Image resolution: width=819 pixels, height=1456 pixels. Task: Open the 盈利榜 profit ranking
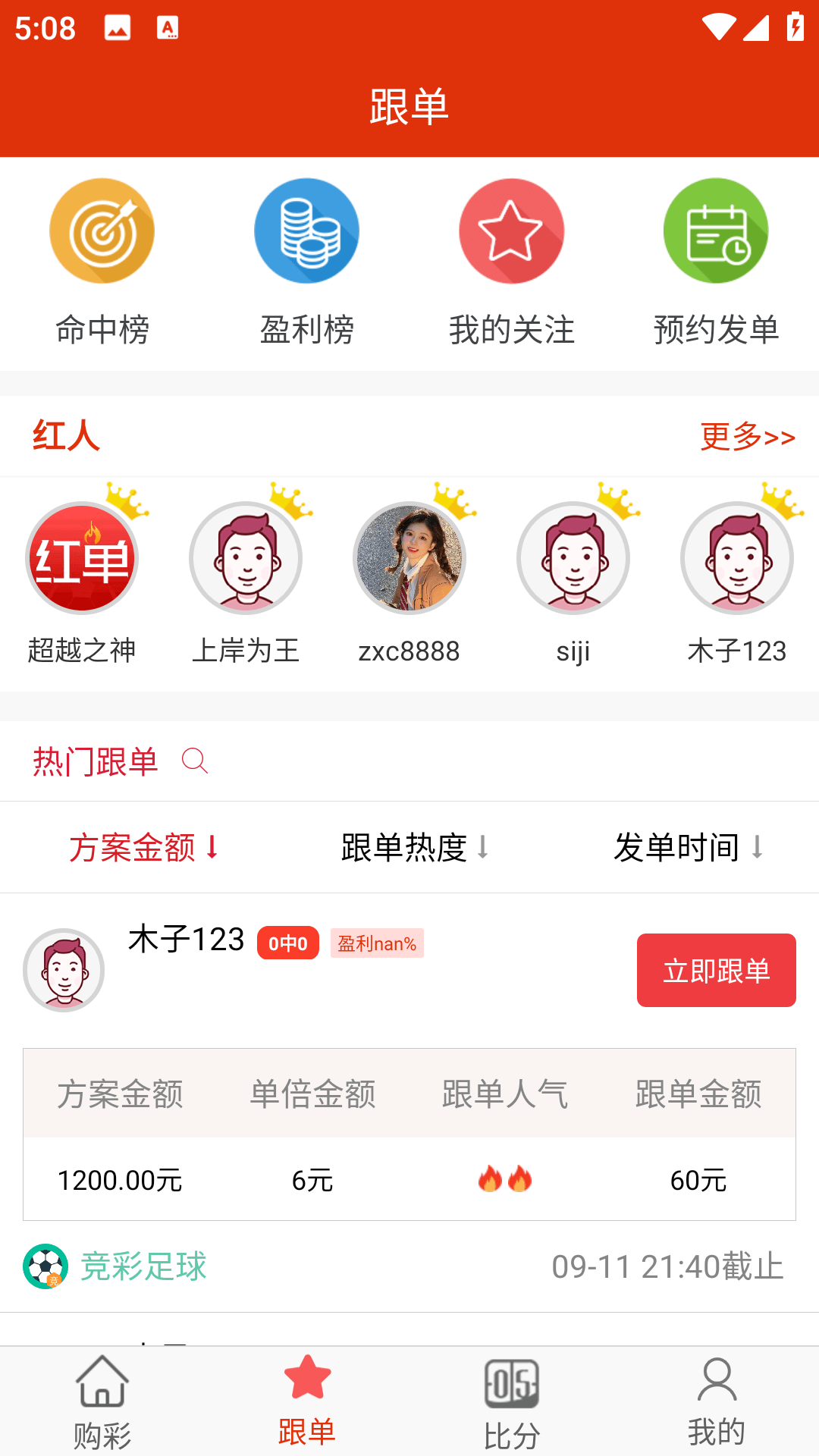coord(307,262)
